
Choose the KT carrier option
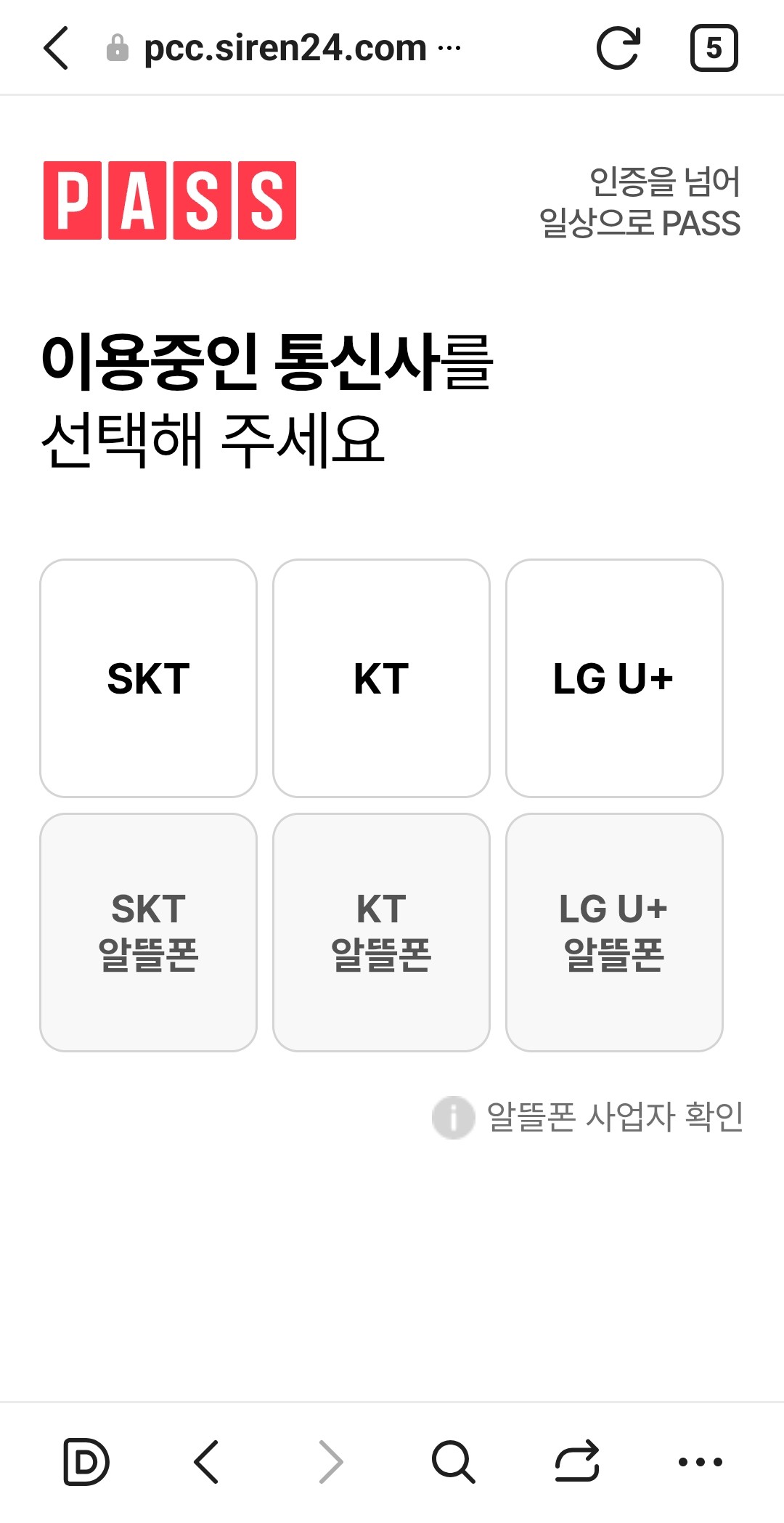click(x=381, y=678)
